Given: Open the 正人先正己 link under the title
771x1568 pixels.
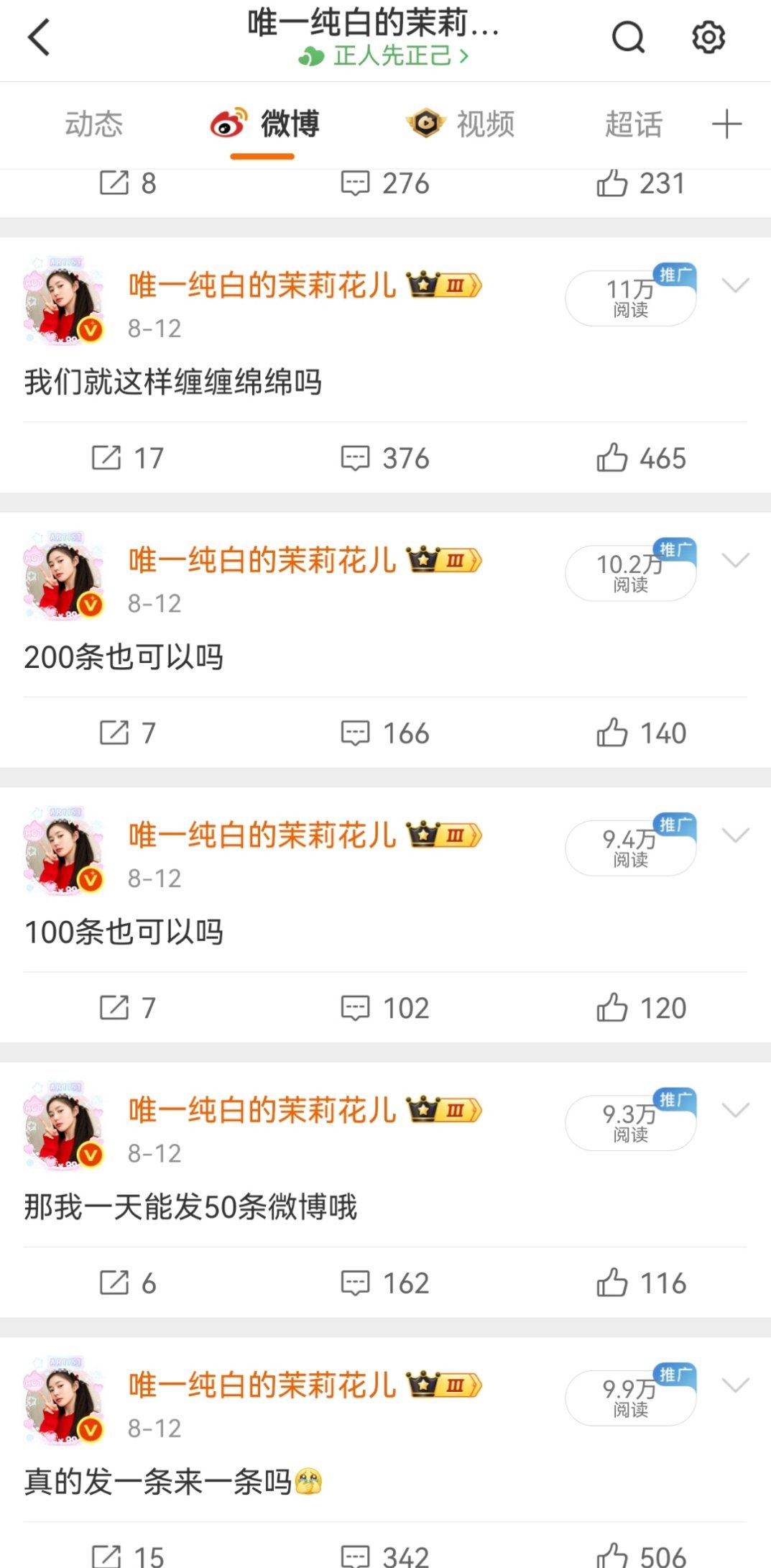Looking at the screenshot, I should [384, 56].
